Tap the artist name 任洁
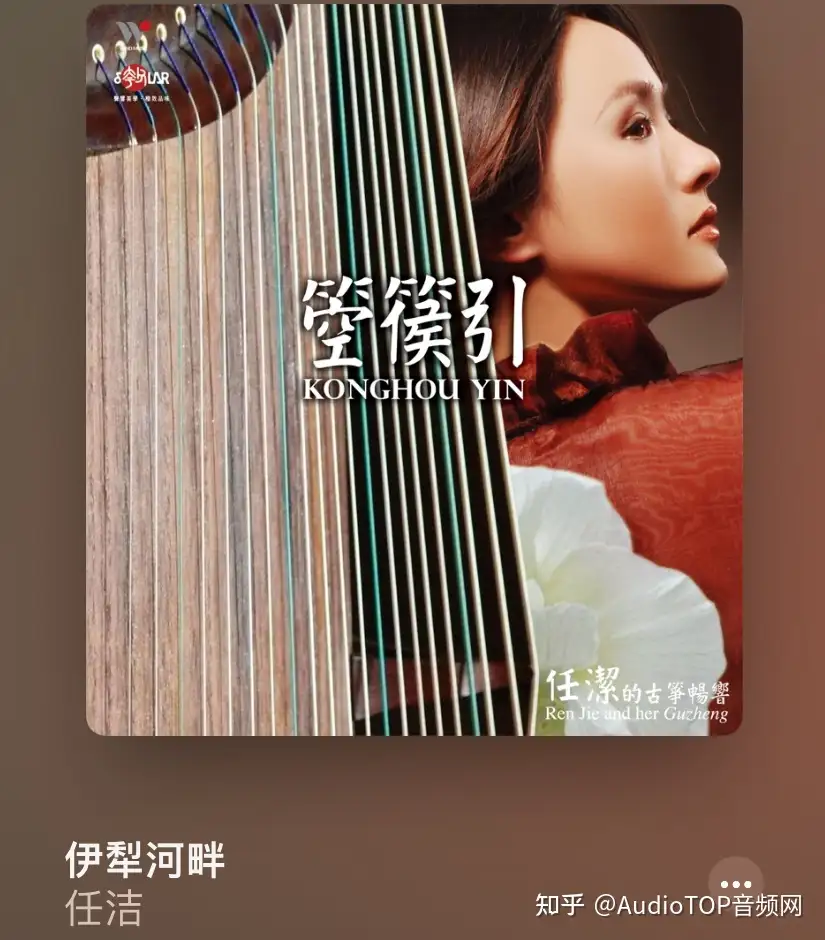Screen dimensions: 825x940 pyautogui.click(x=103, y=906)
